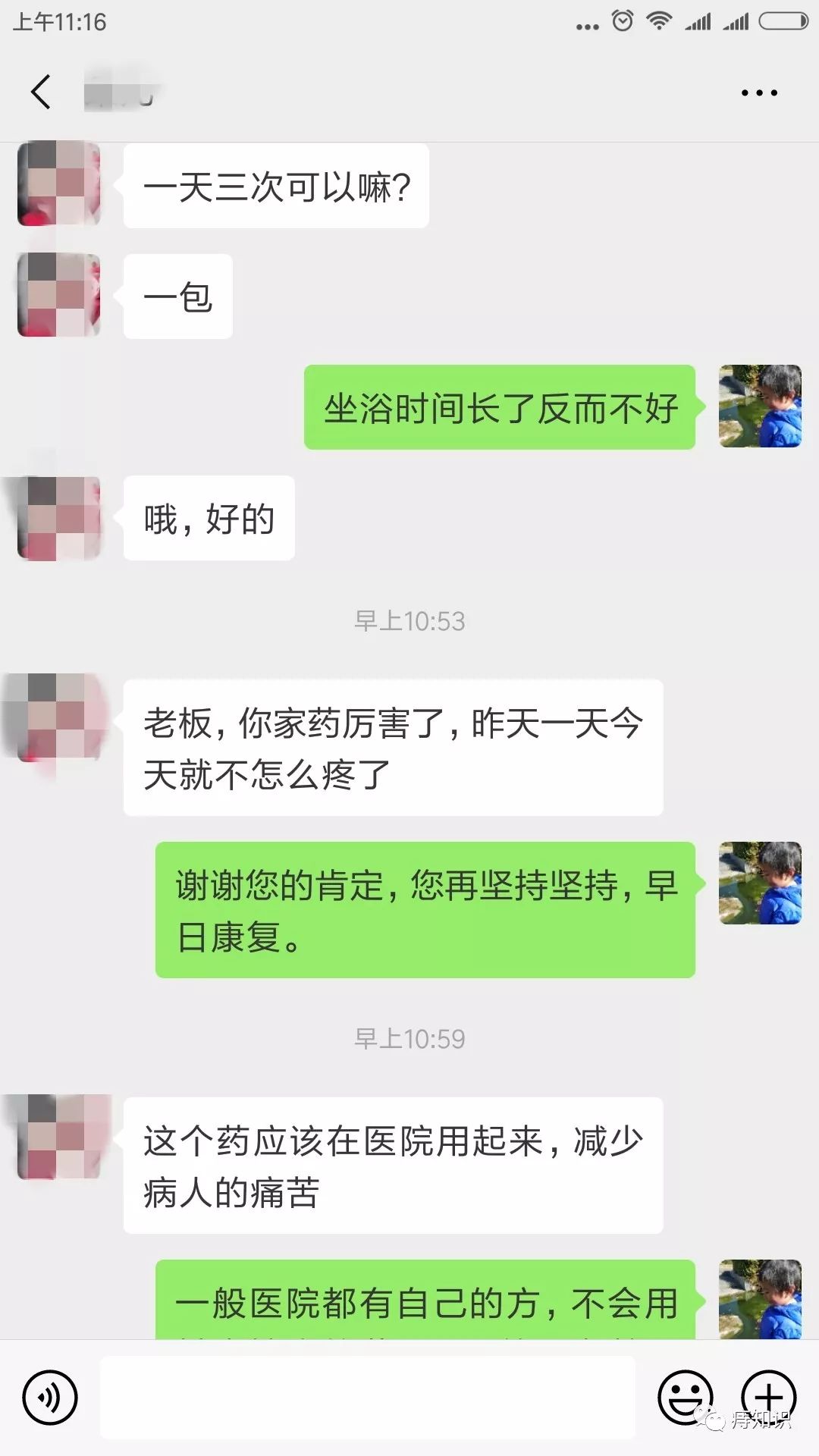This screenshot has width=819, height=1456.
Task: Switch to voice message input
Action: pos(50,1397)
